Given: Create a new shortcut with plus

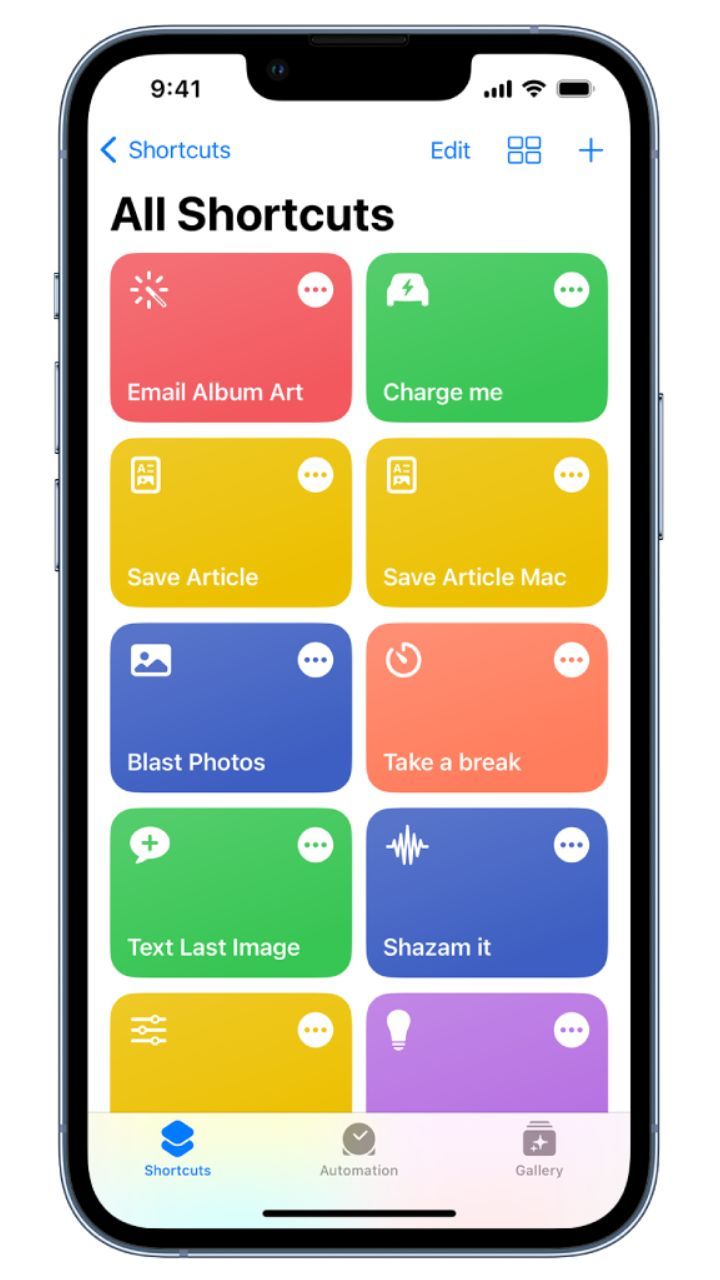Looking at the screenshot, I should pyautogui.click(x=591, y=151).
